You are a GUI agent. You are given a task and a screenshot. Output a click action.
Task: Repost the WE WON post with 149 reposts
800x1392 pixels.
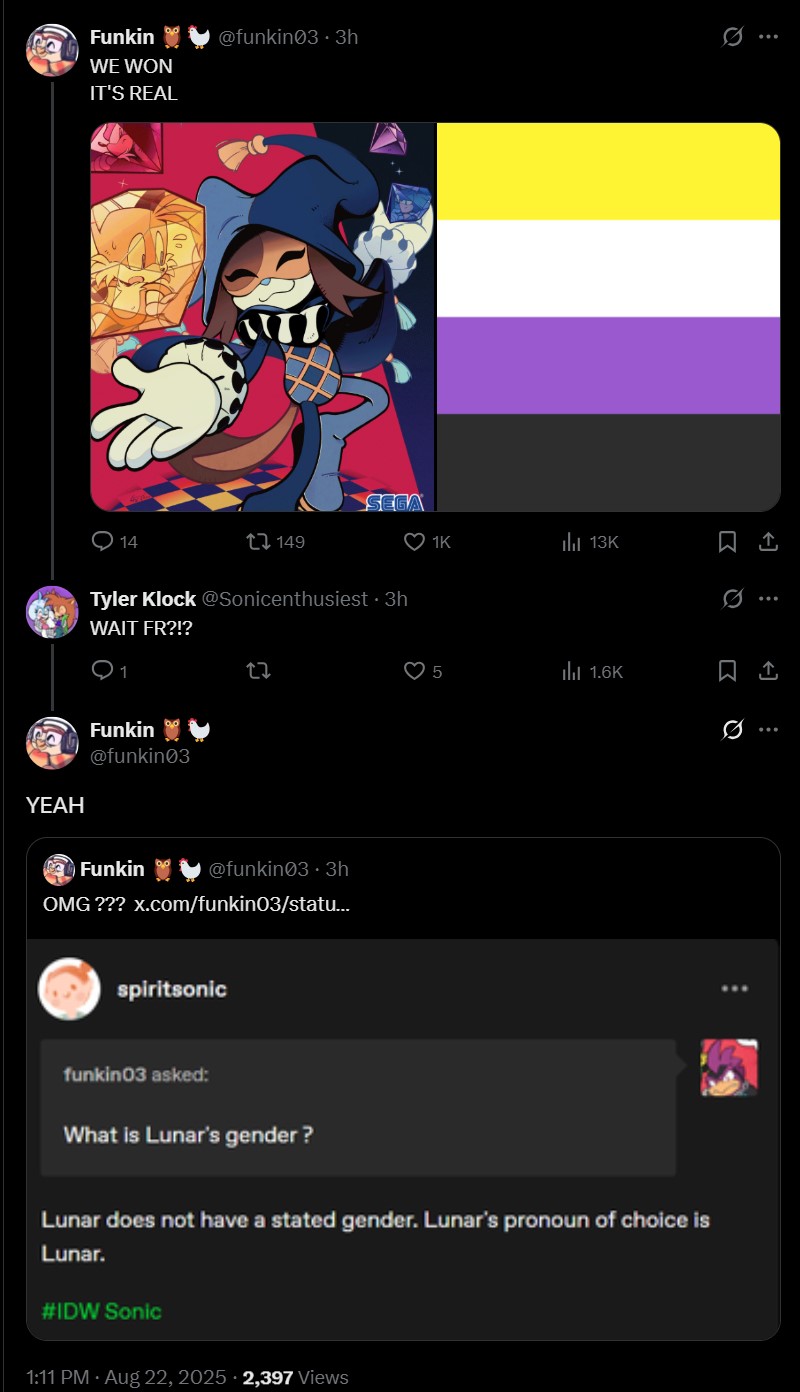pos(259,542)
